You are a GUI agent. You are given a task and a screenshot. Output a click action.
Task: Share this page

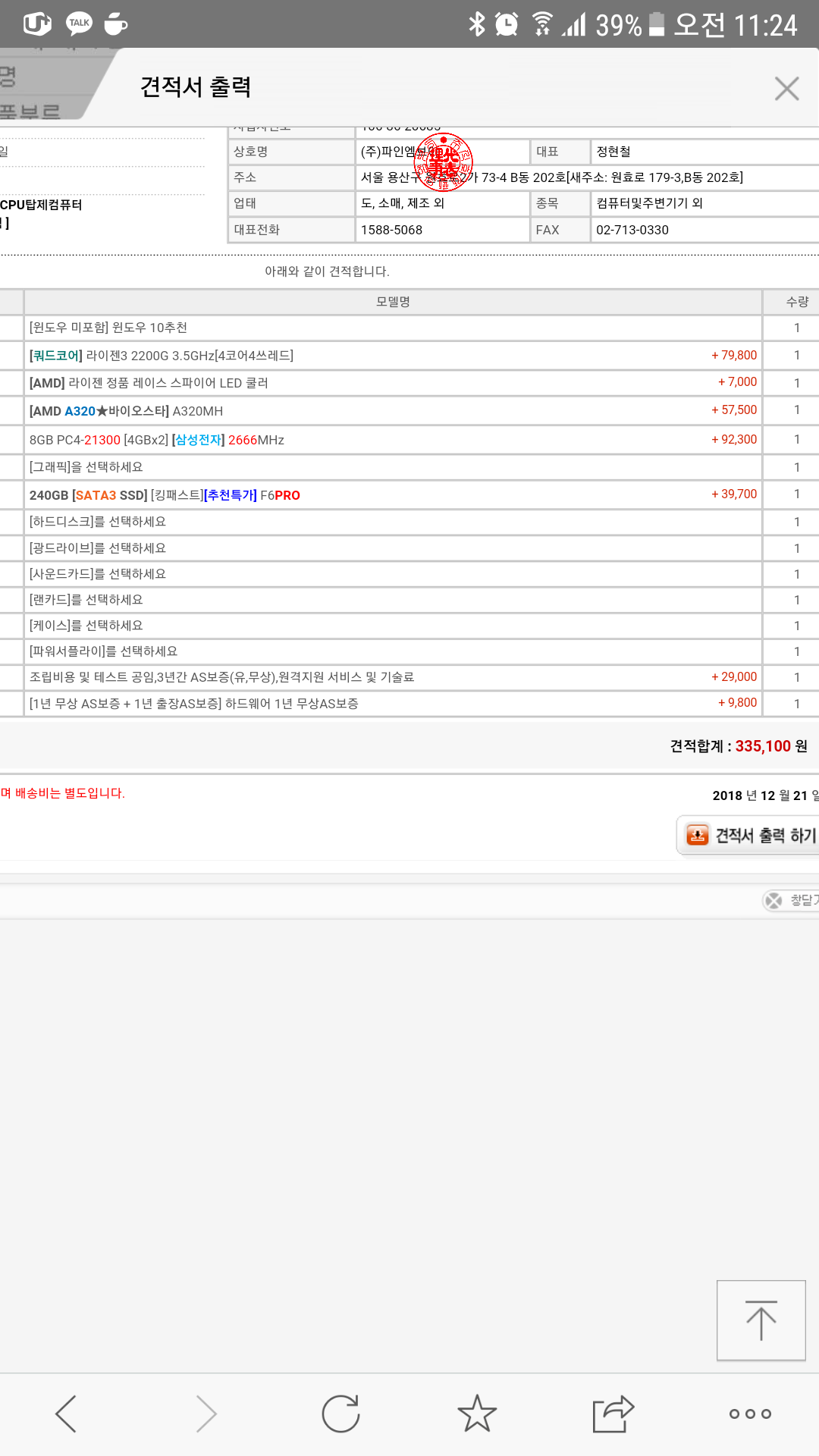pos(613,1414)
